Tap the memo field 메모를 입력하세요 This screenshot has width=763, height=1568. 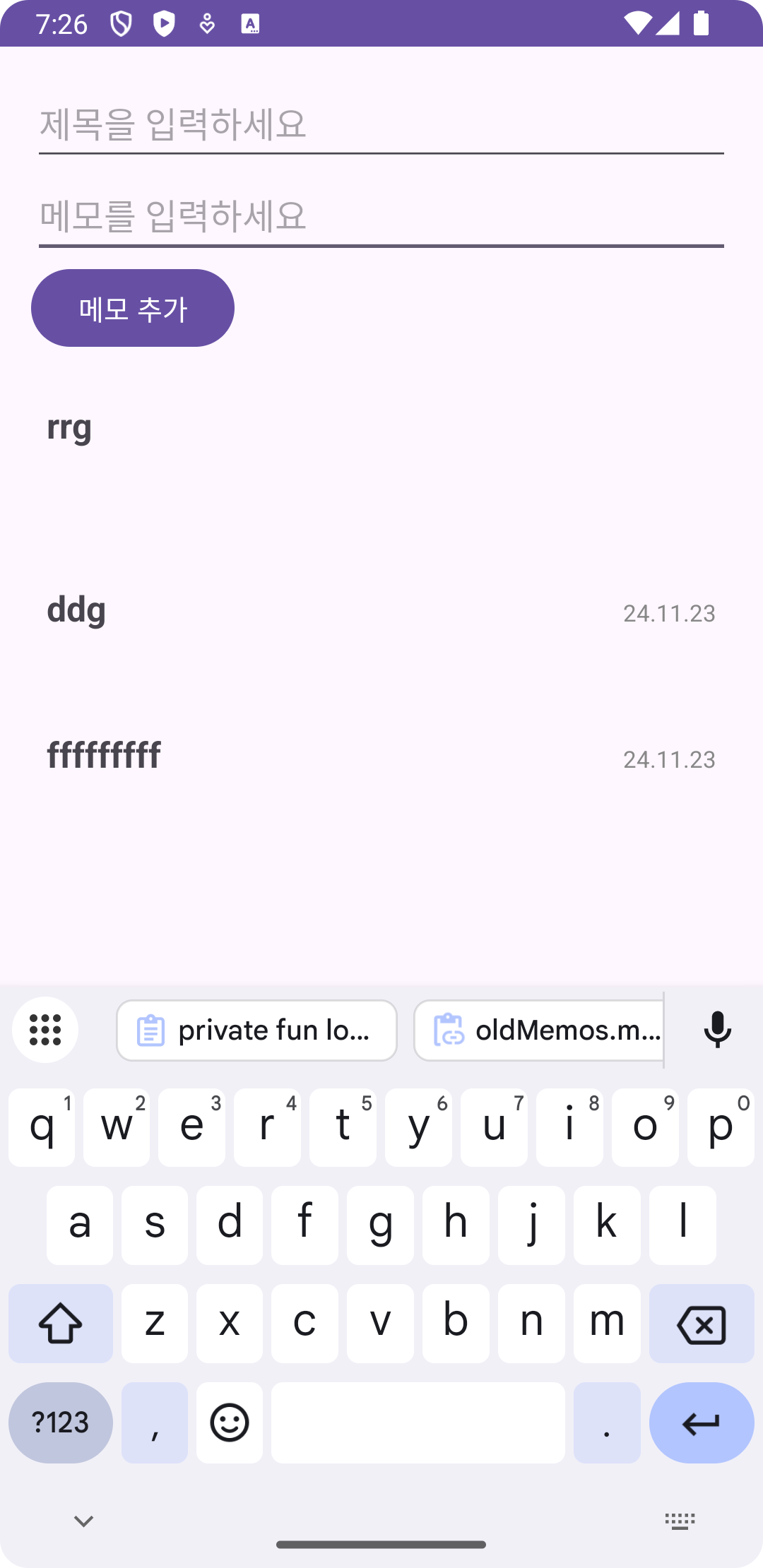click(x=381, y=216)
